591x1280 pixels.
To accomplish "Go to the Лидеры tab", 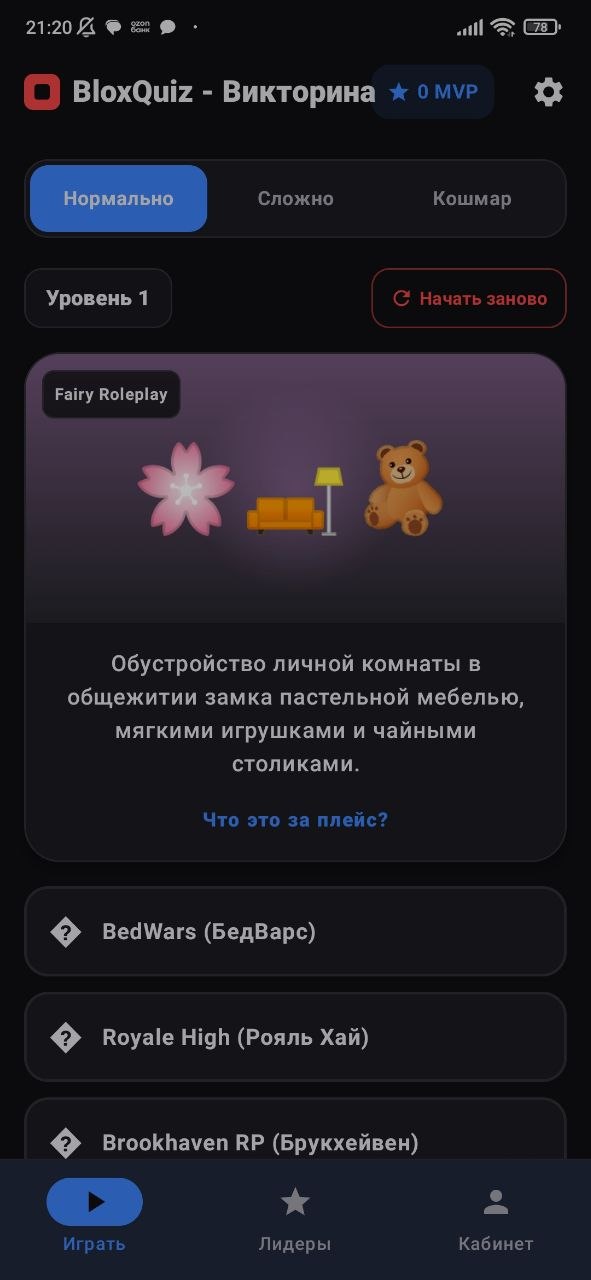I will (x=295, y=1216).
